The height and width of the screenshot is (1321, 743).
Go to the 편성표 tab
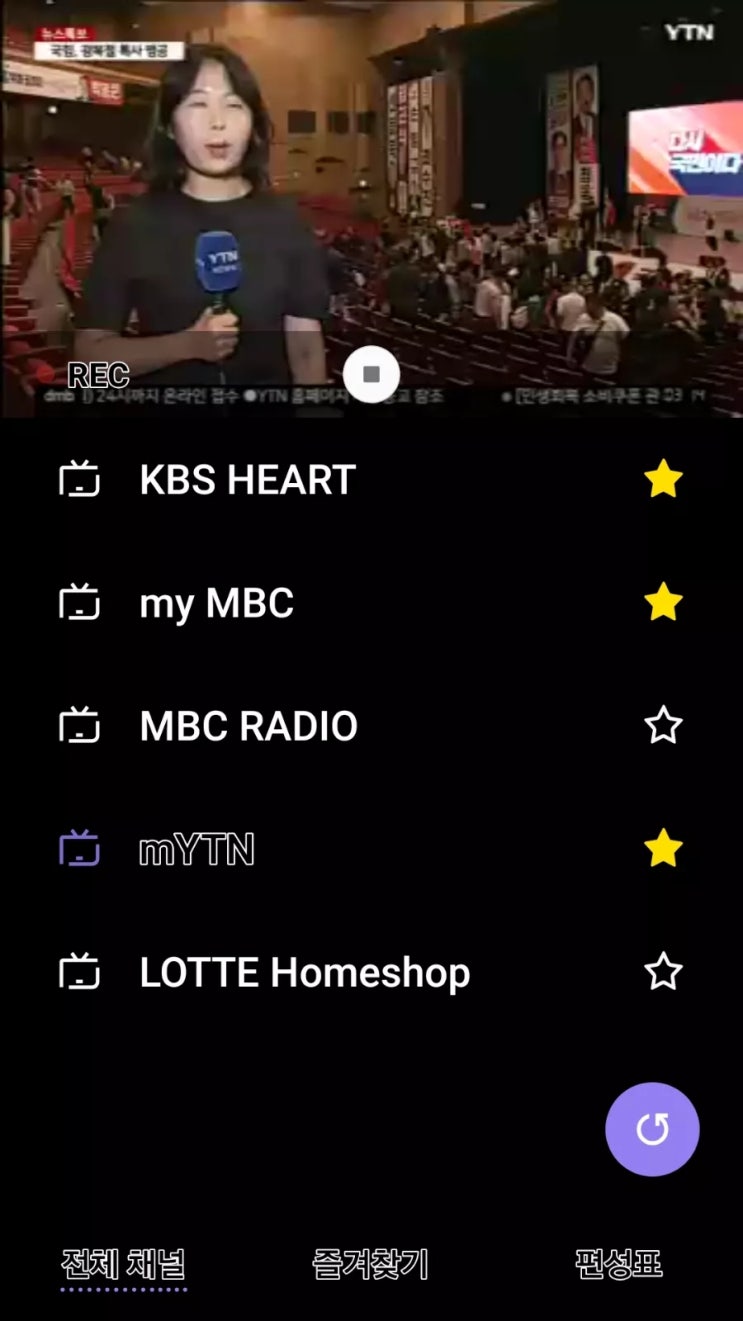click(618, 1264)
